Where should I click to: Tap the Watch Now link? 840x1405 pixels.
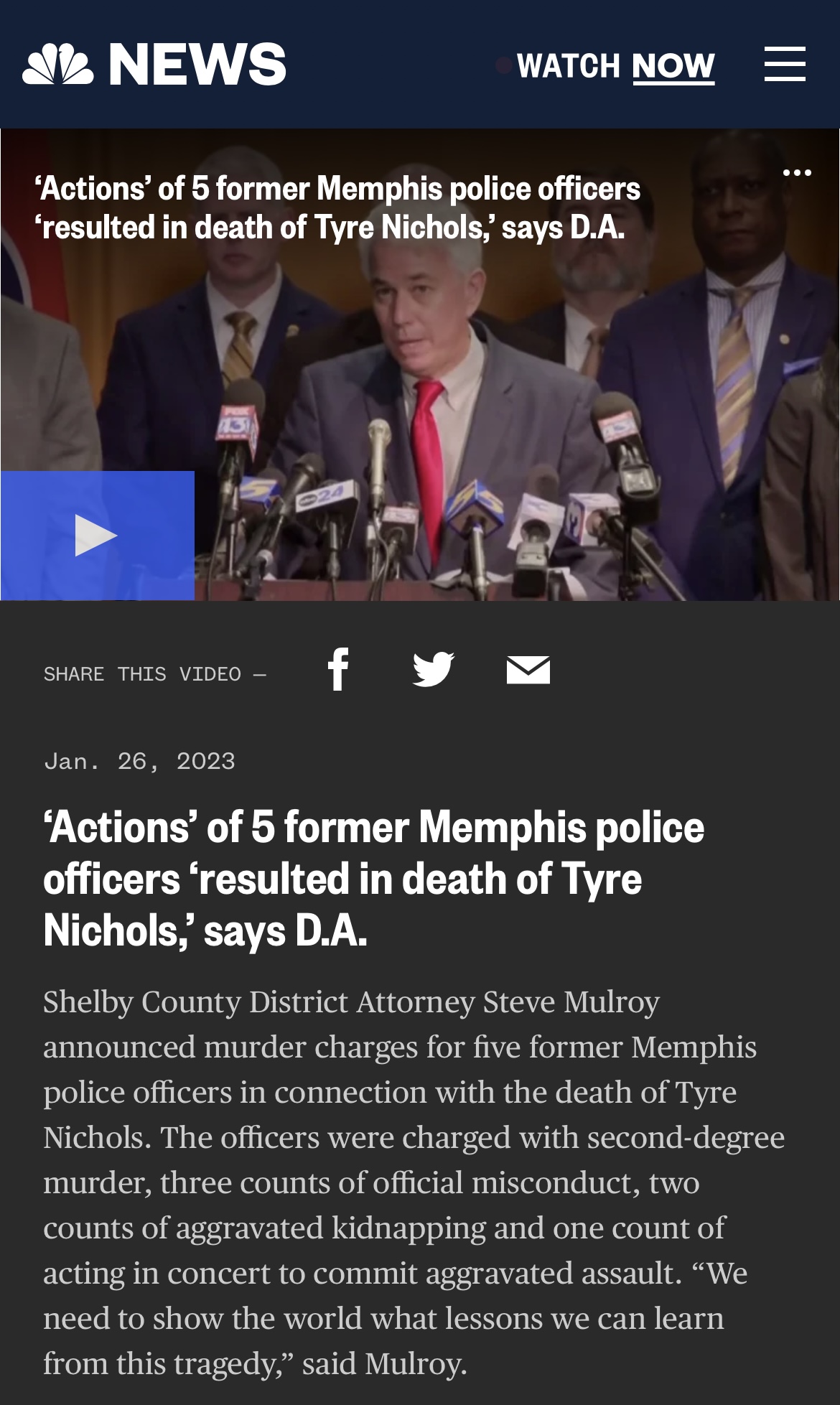click(x=615, y=66)
